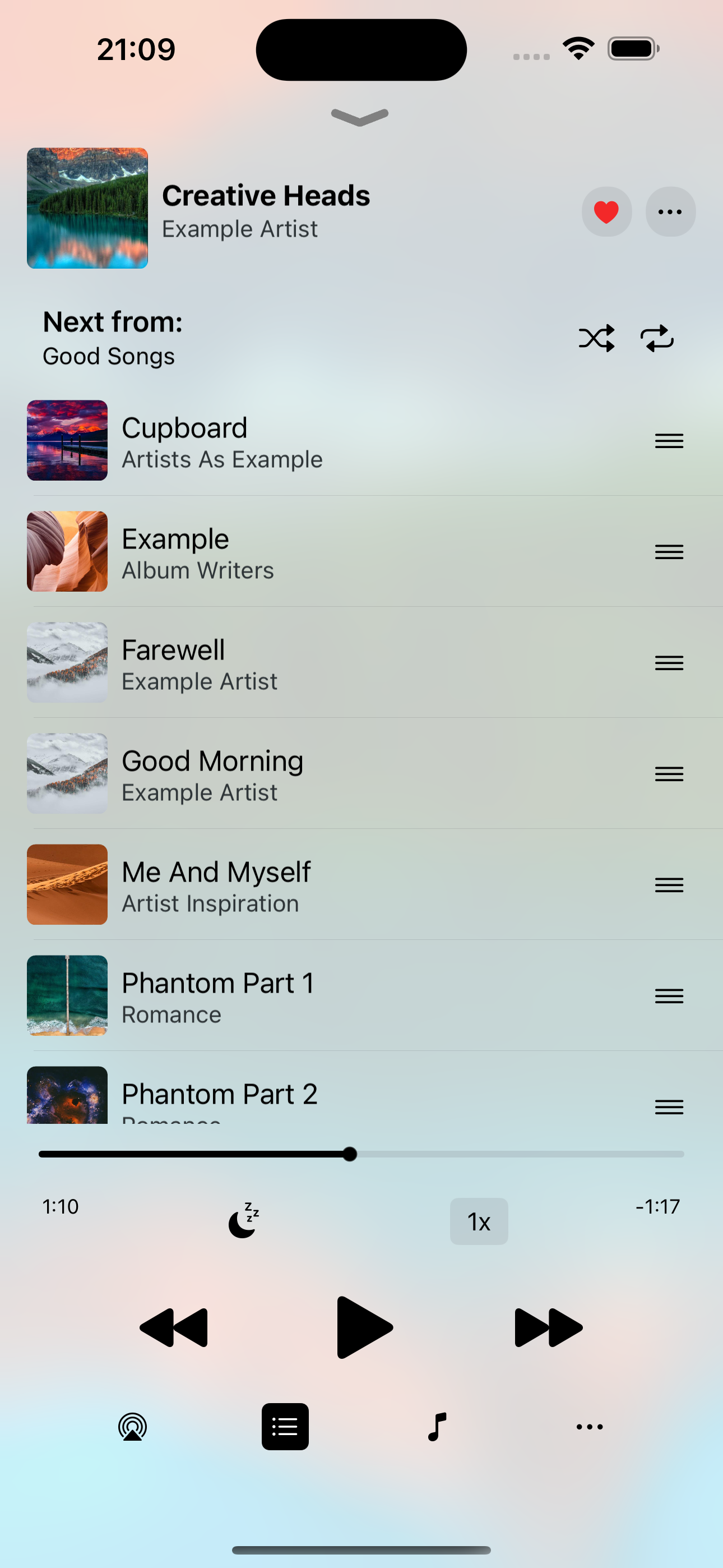Hide the queue list view
Viewport: 723px width, 1568px height.
coord(285,1427)
